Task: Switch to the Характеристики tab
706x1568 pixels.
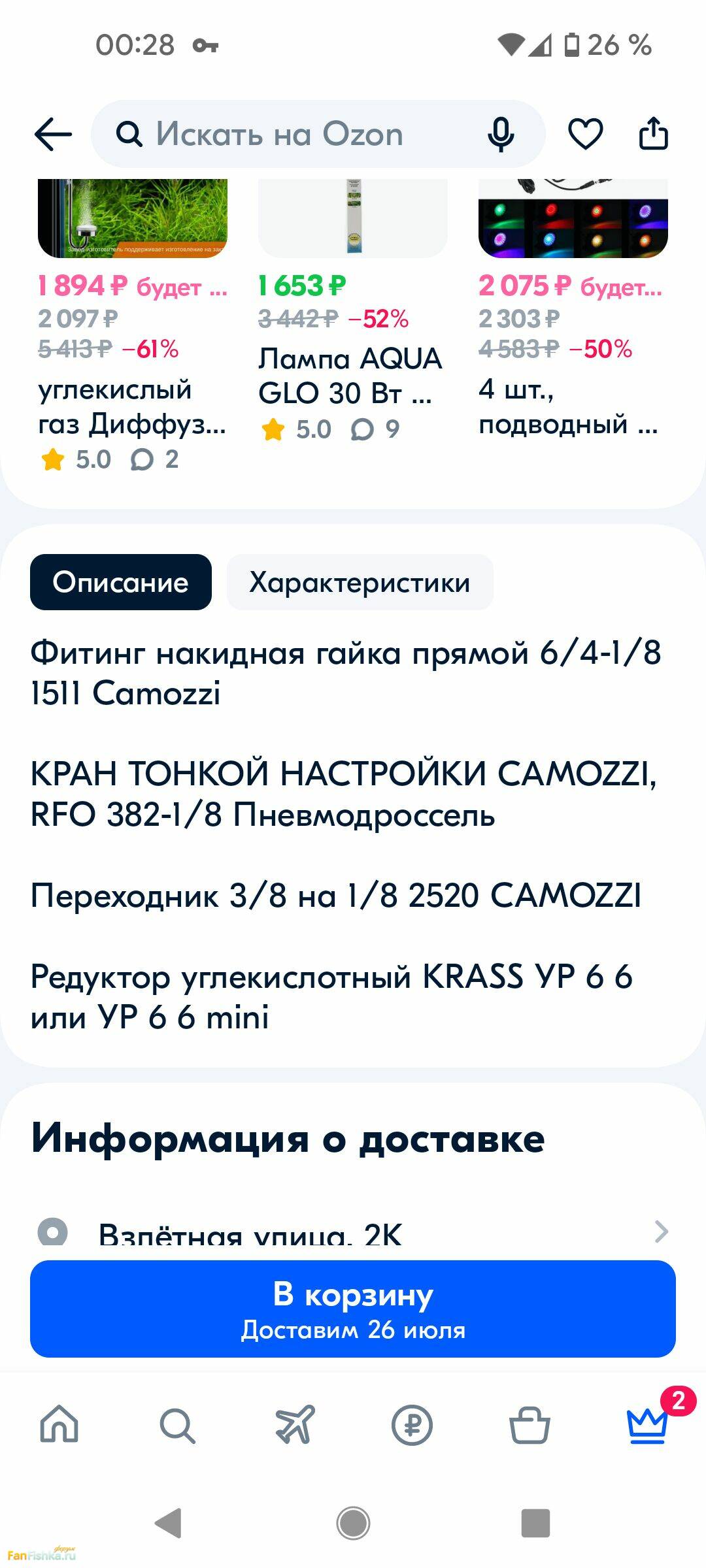Action: coord(360,582)
